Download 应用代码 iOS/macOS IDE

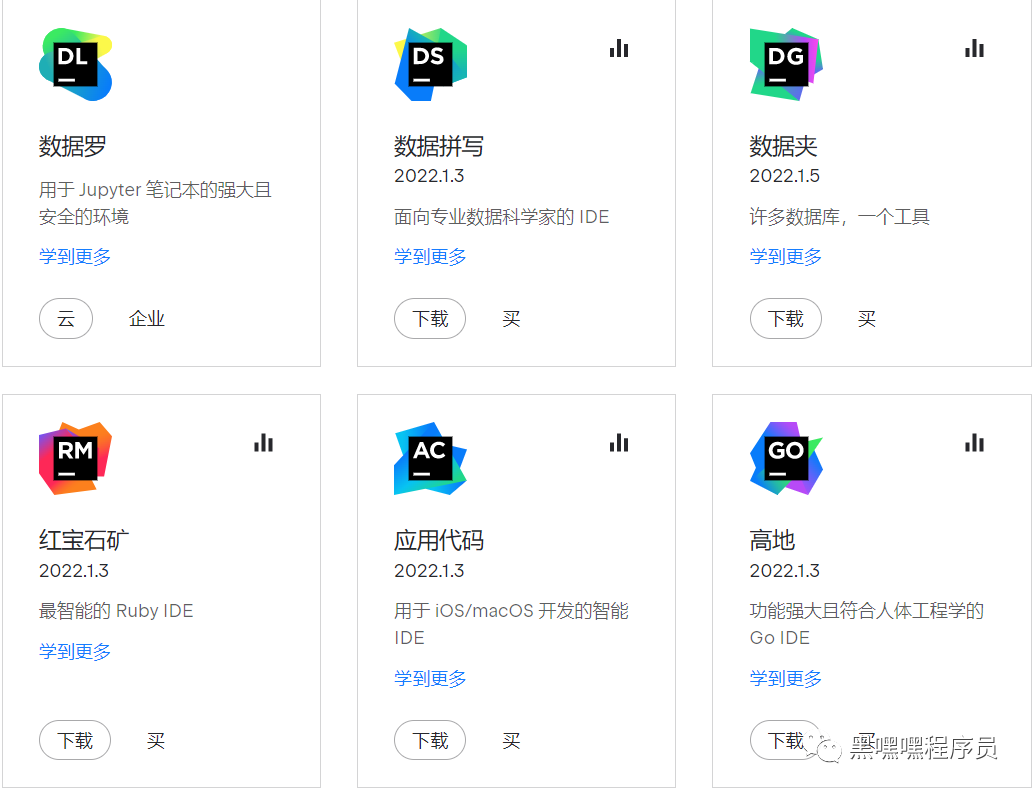[x=430, y=741]
